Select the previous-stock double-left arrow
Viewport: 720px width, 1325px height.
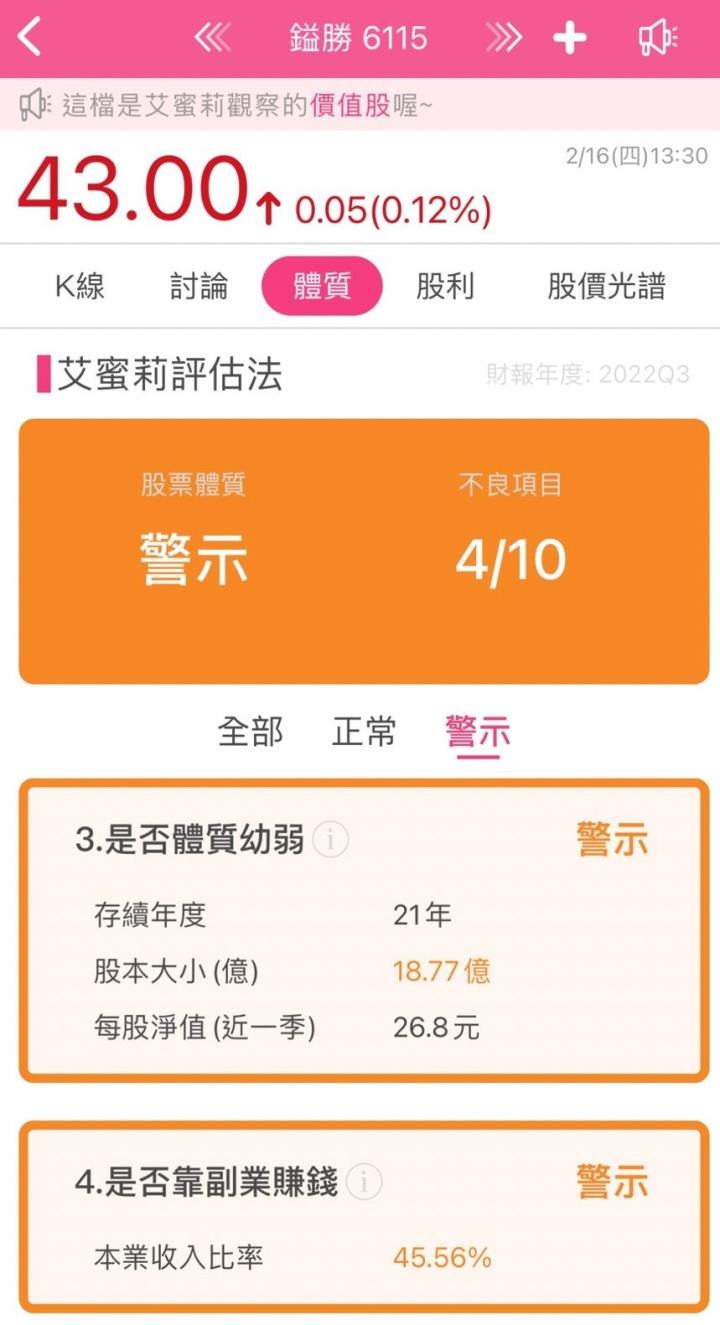pos(212,35)
